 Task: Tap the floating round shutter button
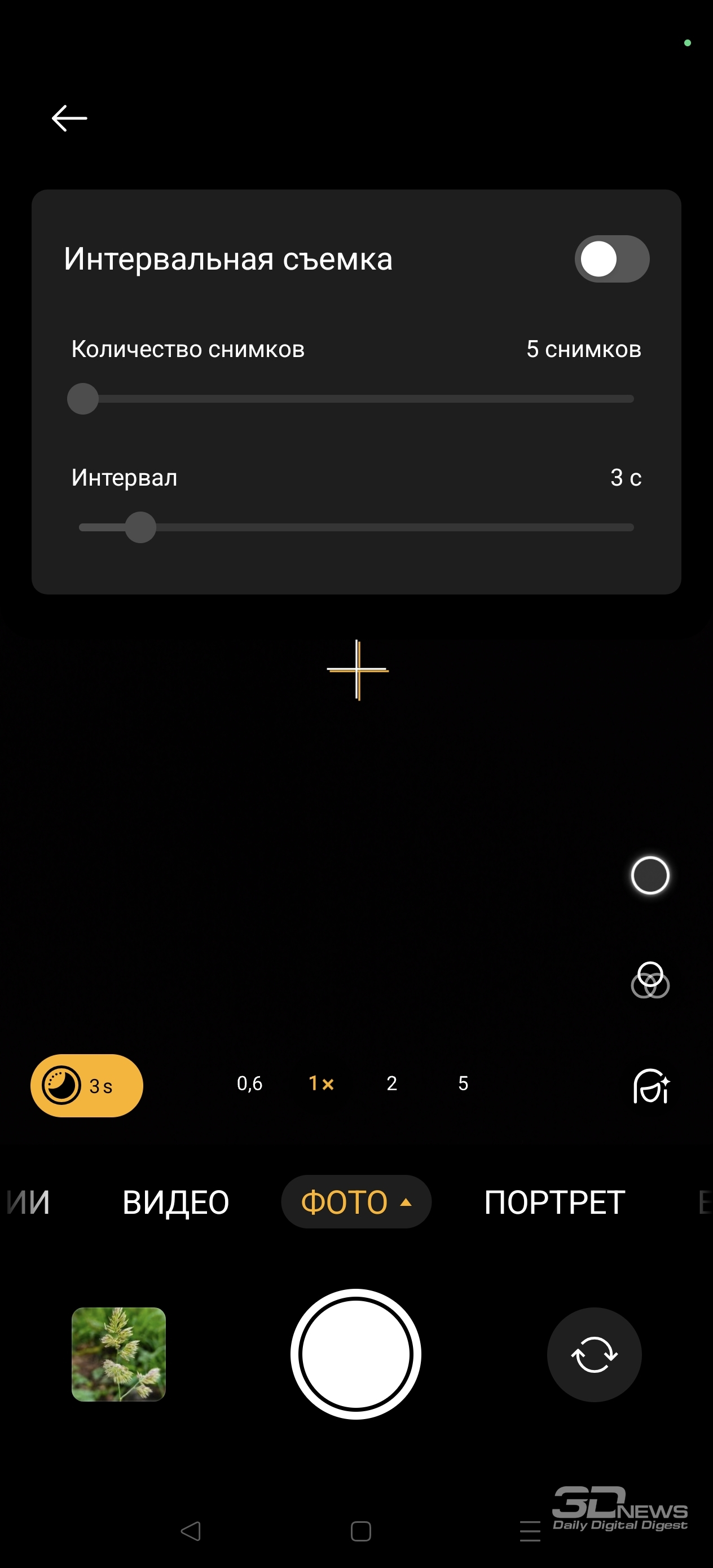[x=650, y=875]
